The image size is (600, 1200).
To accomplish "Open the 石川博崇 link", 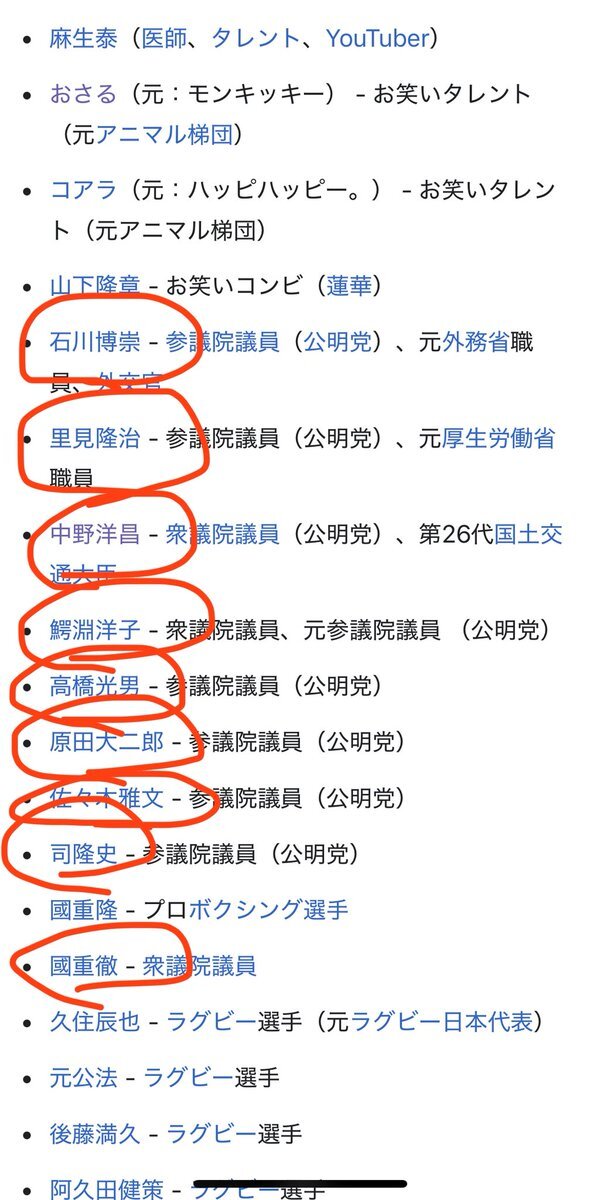I will (x=95, y=342).
